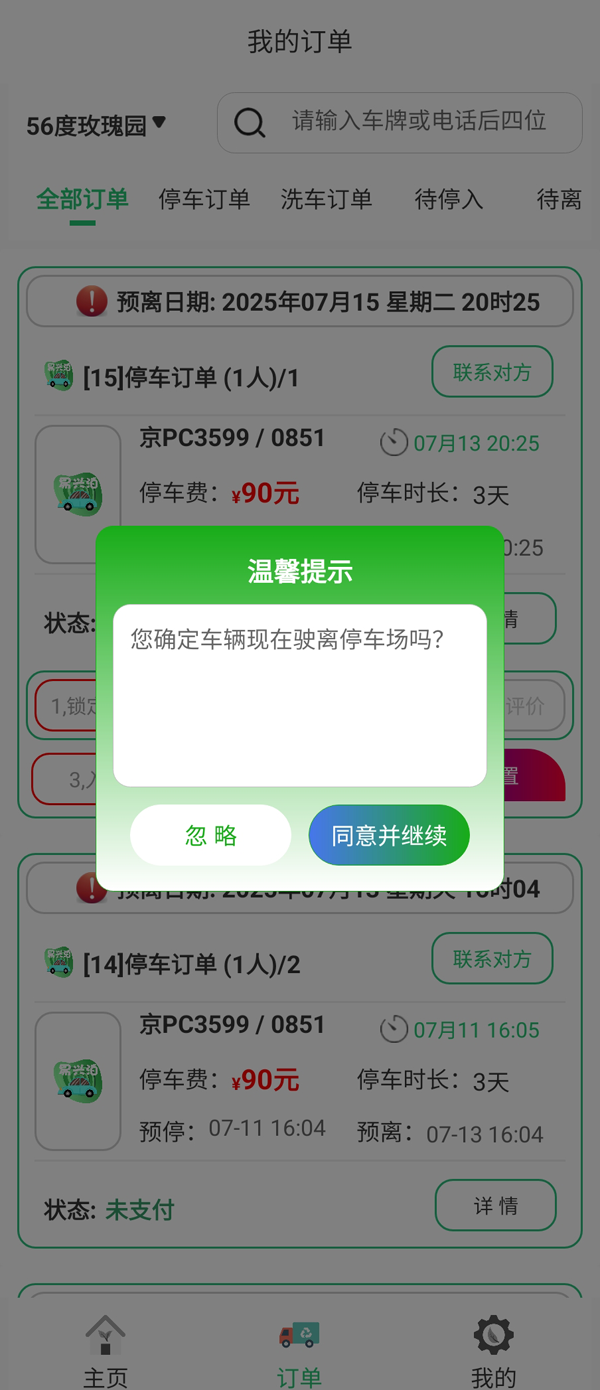Tap 联系对方 on order [14]
The width and height of the screenshot is (600, 1390).
(492, 959)
